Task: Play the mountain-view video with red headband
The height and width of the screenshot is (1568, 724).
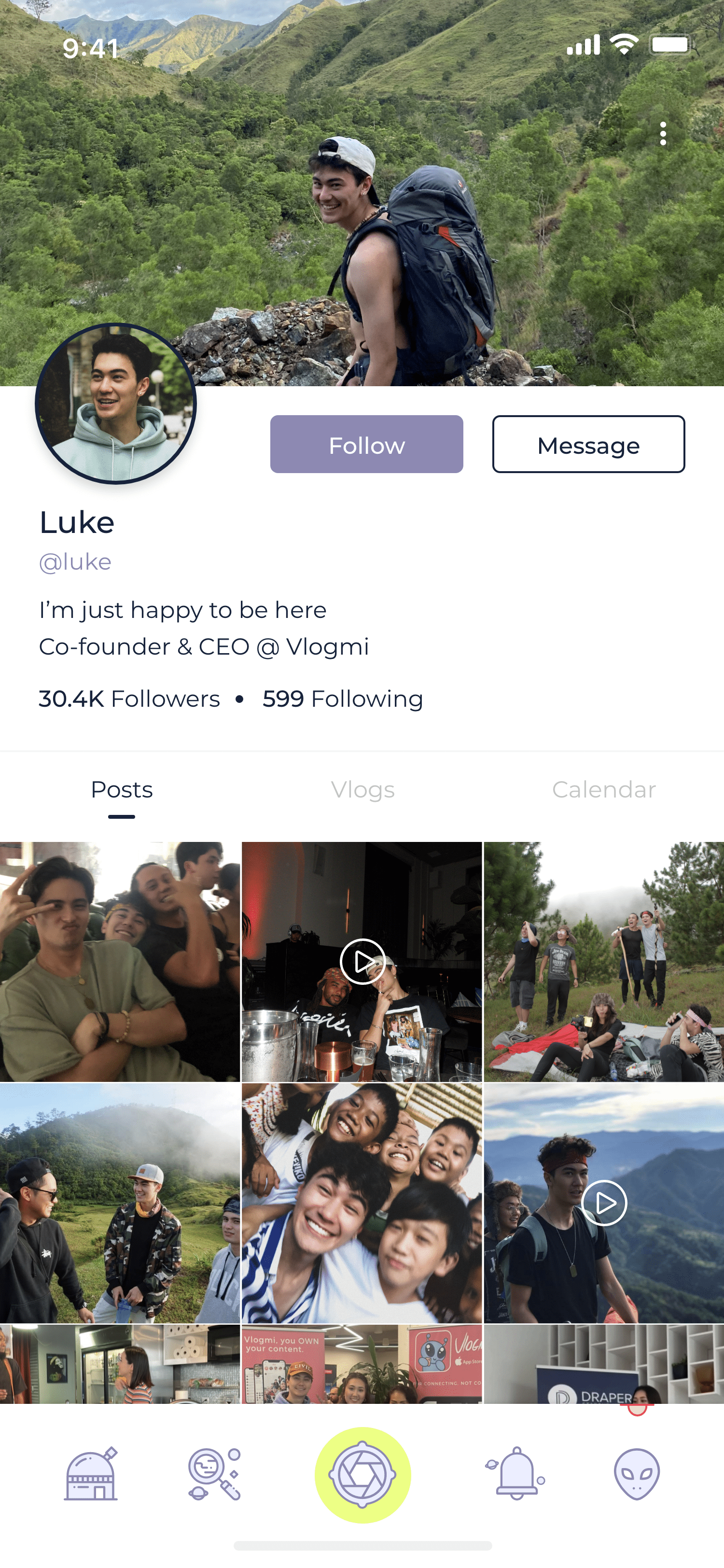Action: tap(603, 1203)
